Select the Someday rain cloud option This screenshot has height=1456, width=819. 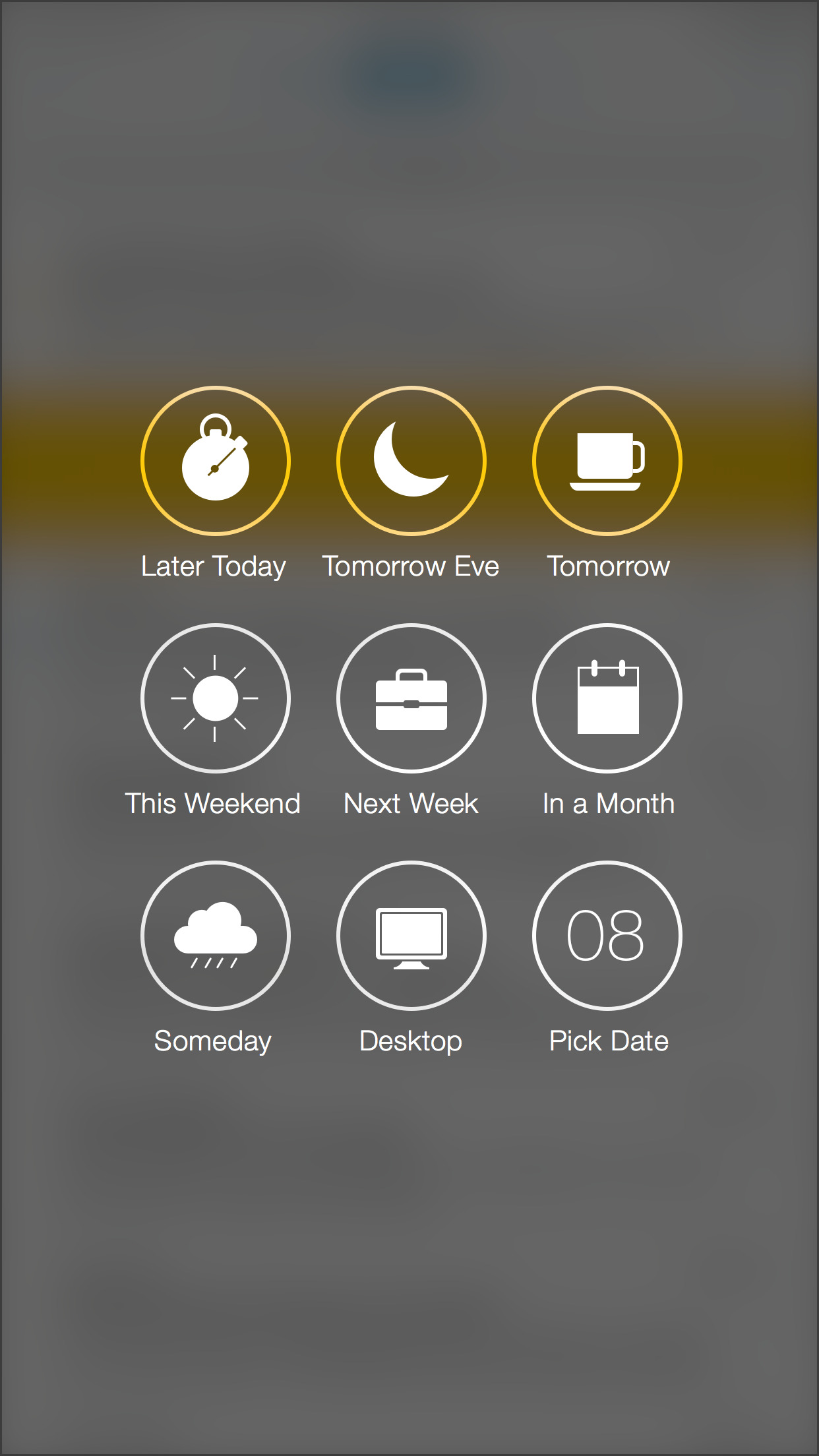tap(215, 936)
